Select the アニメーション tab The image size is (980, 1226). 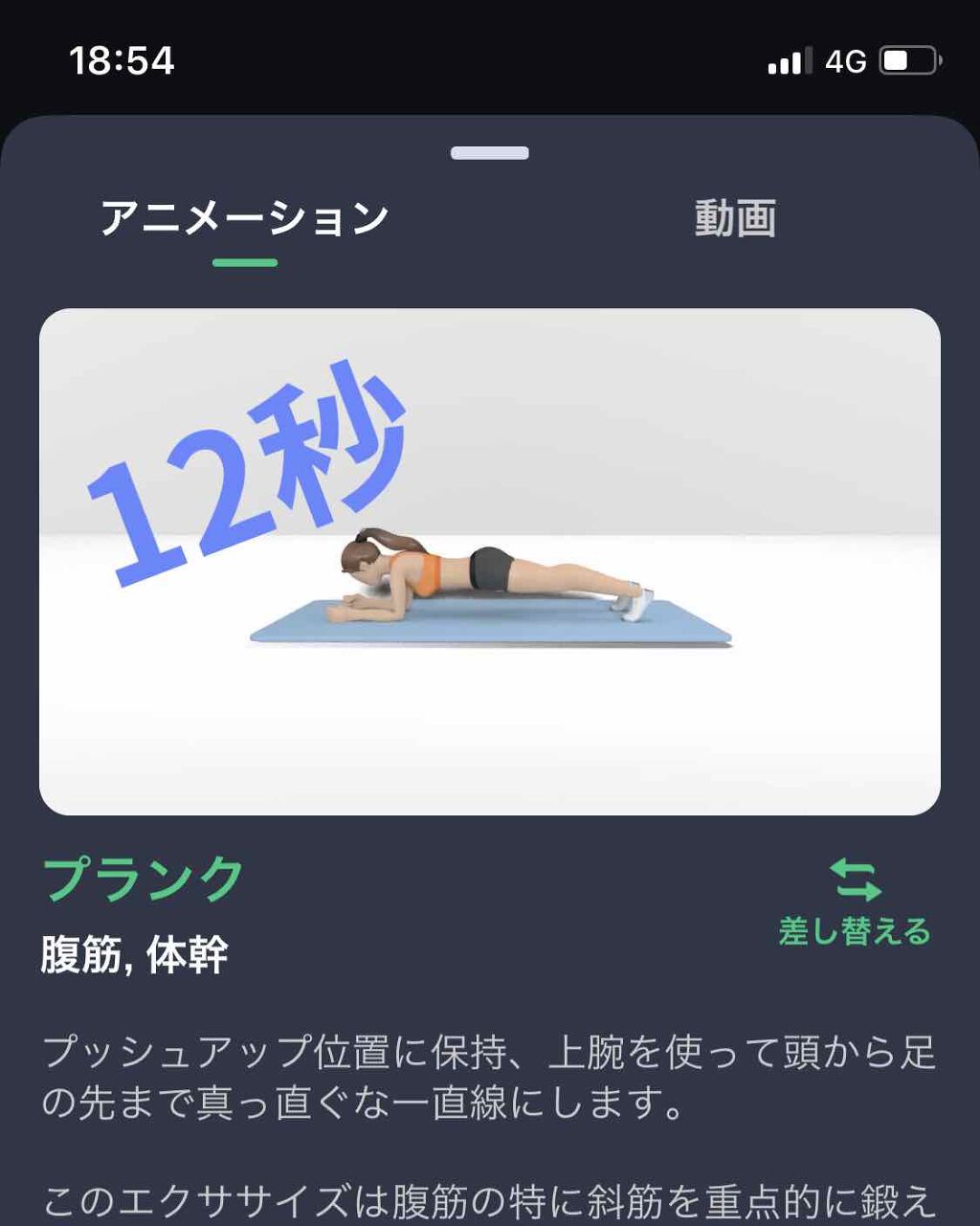click(245, 219)
